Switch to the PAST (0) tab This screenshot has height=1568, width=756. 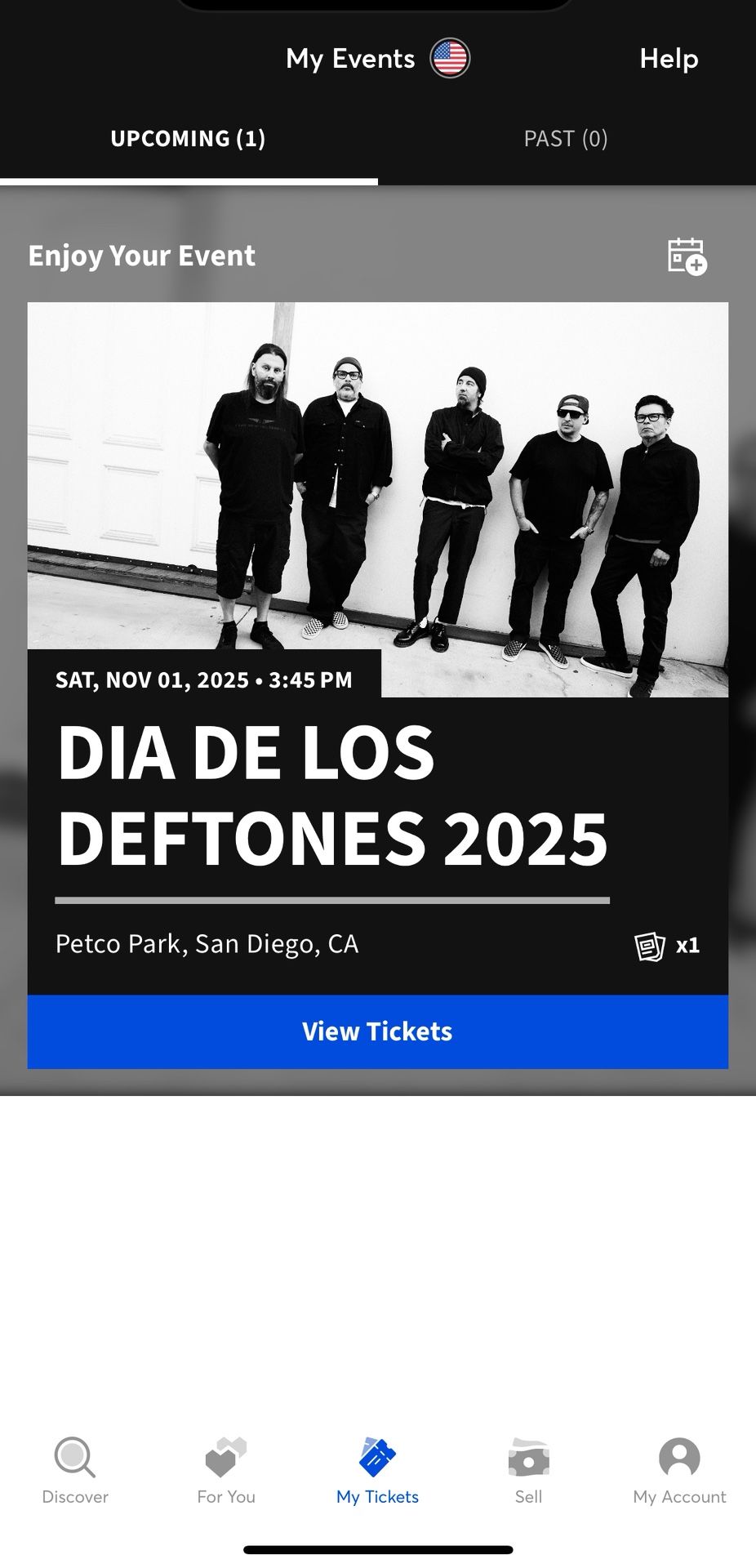pyautogui.click(x=567, y=138)
